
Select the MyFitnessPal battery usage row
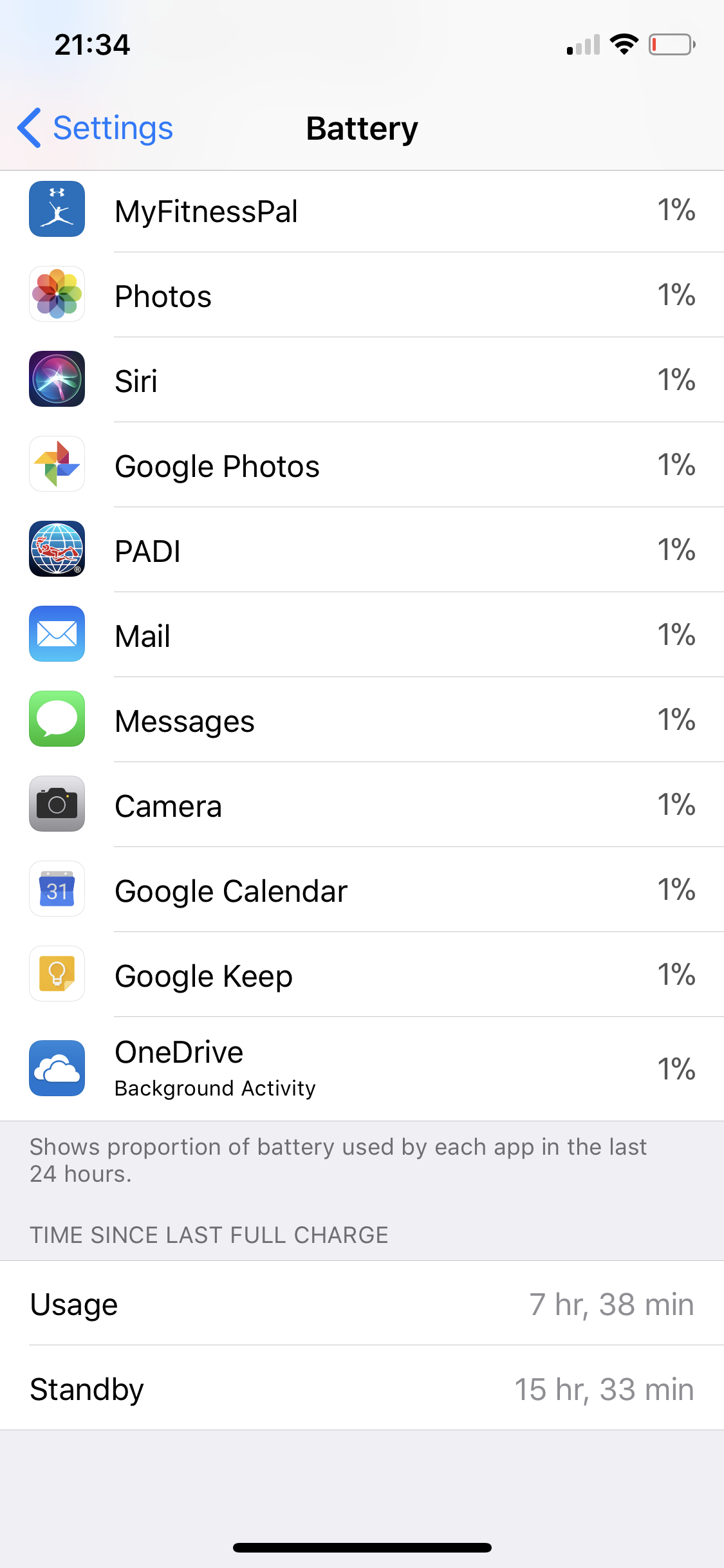(362, 211)
